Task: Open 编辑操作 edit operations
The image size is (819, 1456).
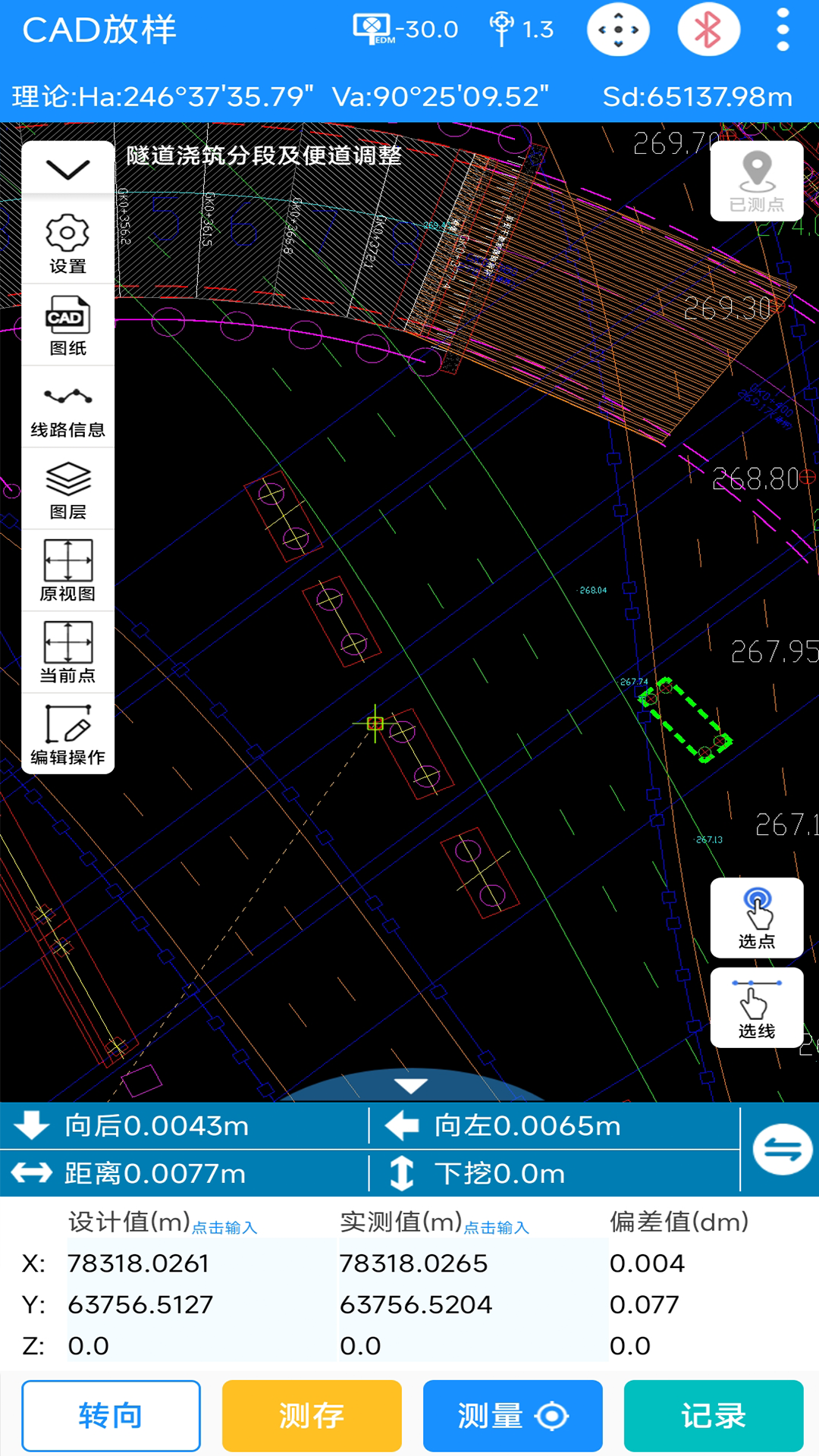Action: pyautogui.click(x=68, y=734)
